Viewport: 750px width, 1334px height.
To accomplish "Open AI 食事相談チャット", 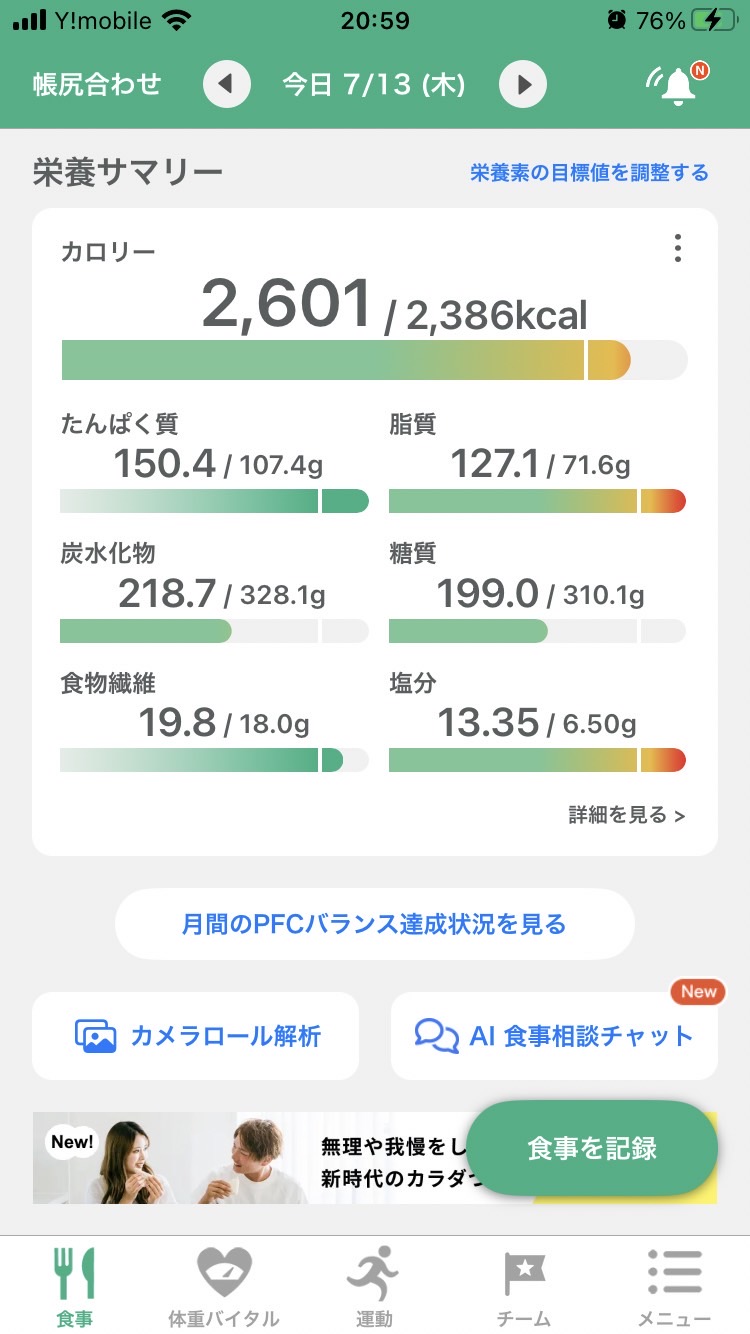I will tap(554, 1036).
